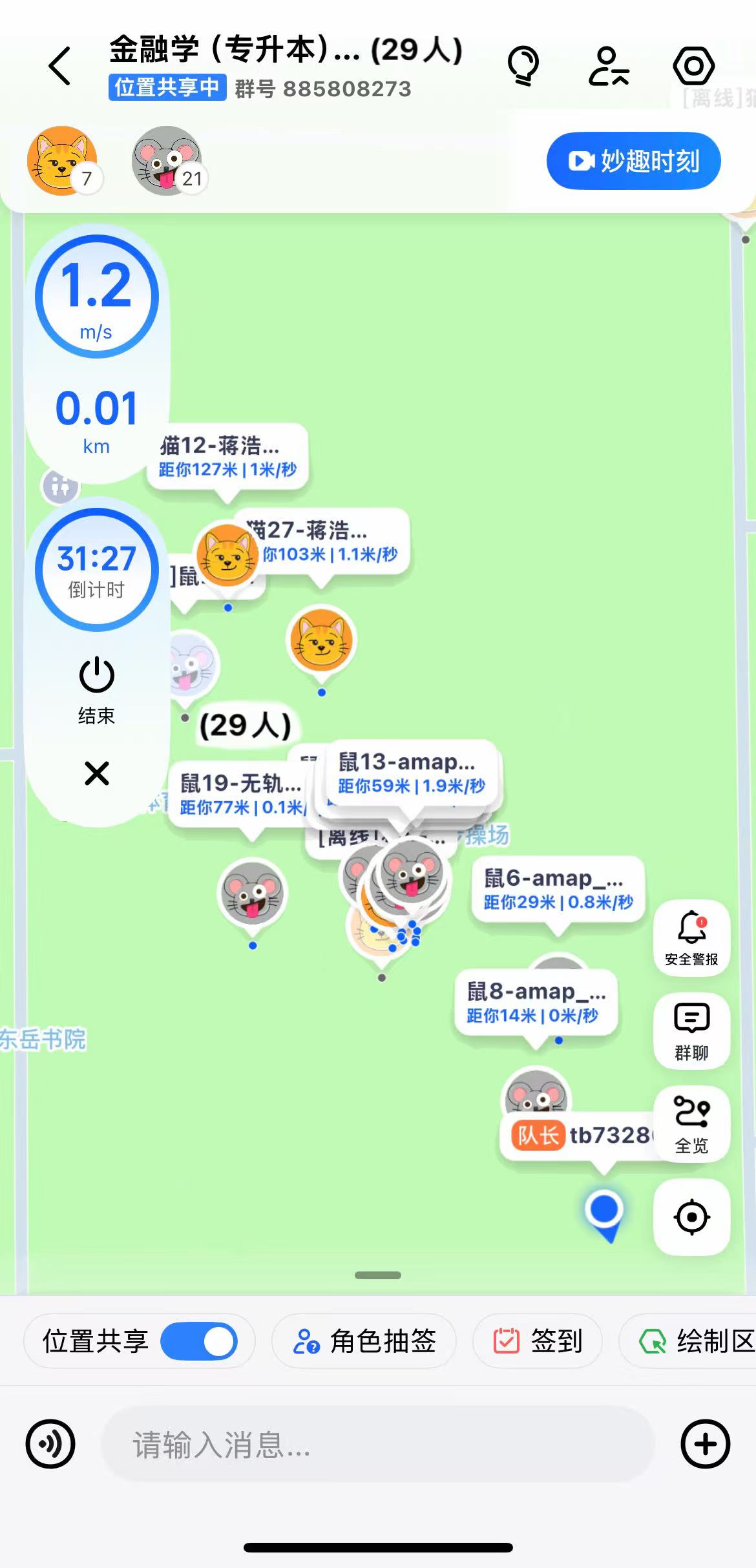Turn off the 位置共享 switch
Viewport: 756px width, 1568px height.
point(199,1342)
